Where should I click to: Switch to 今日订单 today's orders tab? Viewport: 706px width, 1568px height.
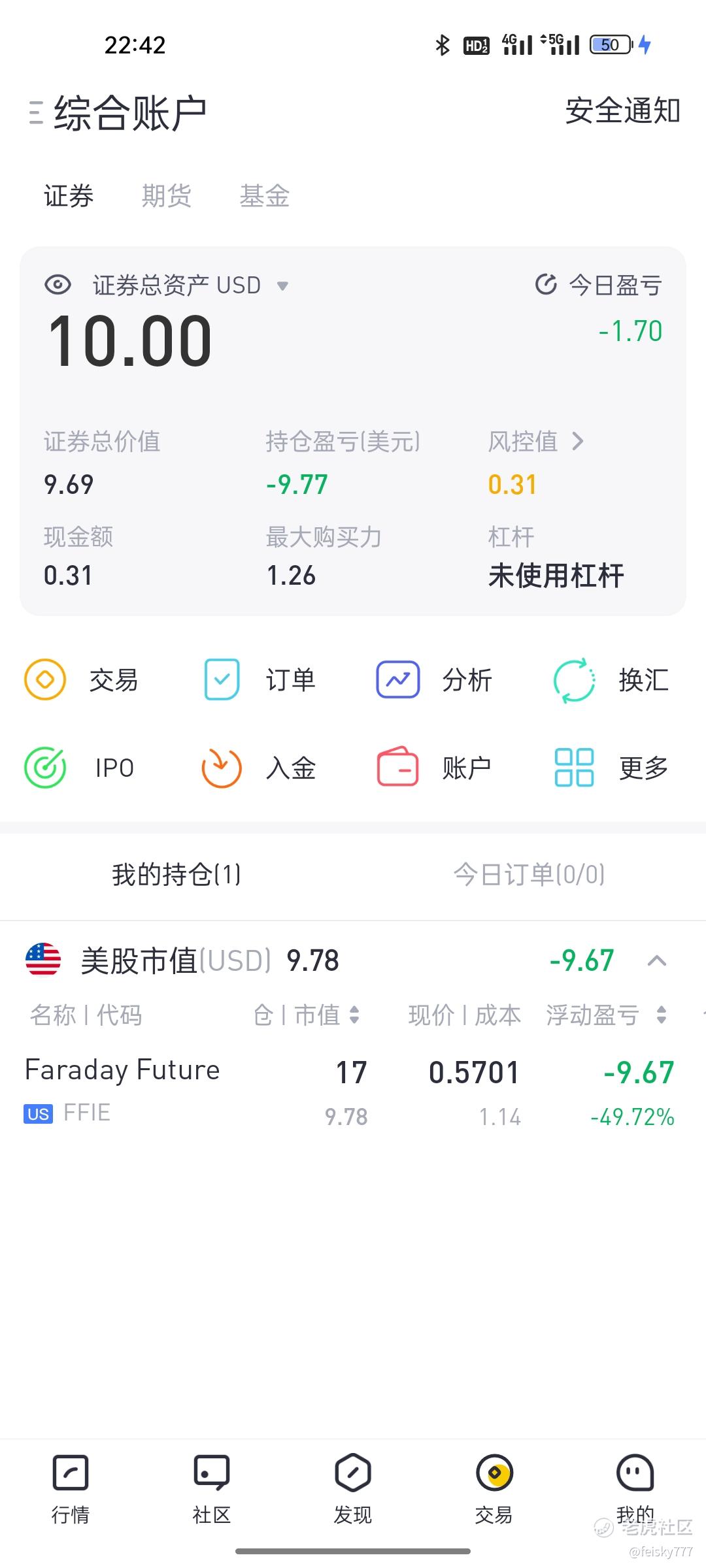point(529,874)
